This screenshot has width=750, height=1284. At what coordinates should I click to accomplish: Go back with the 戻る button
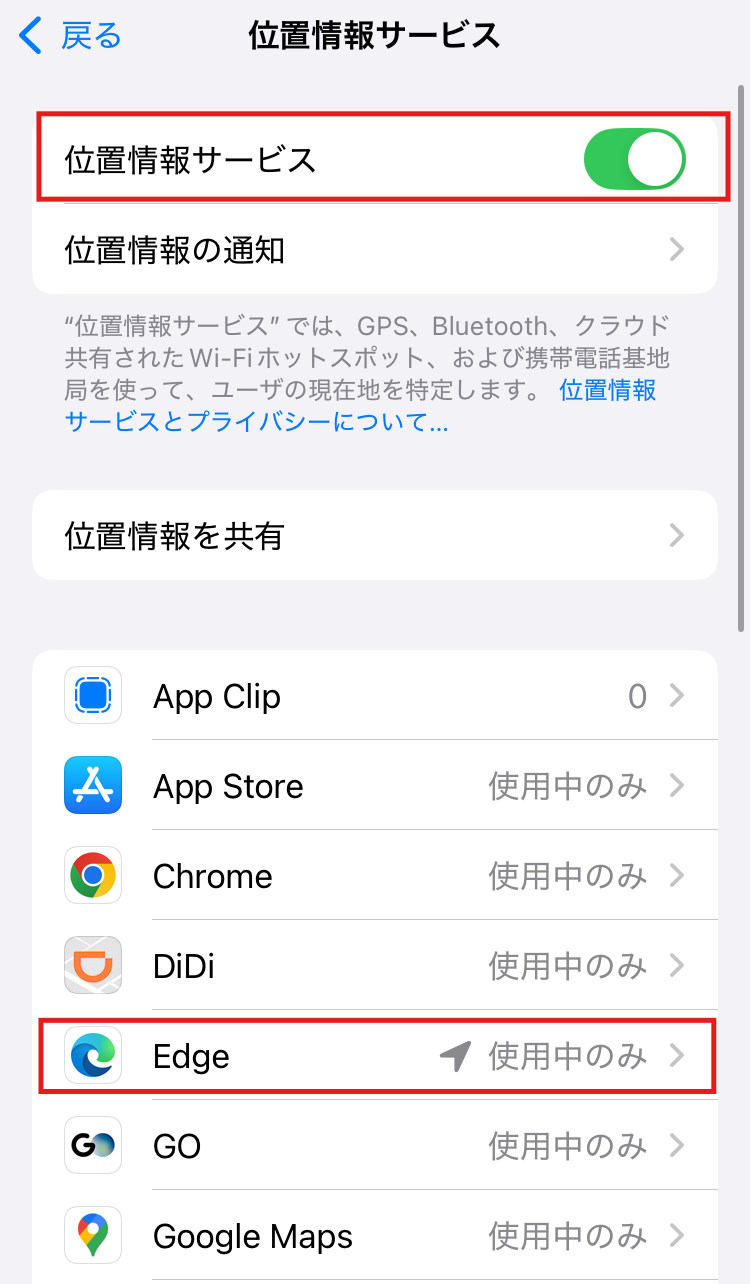(72, 36)
